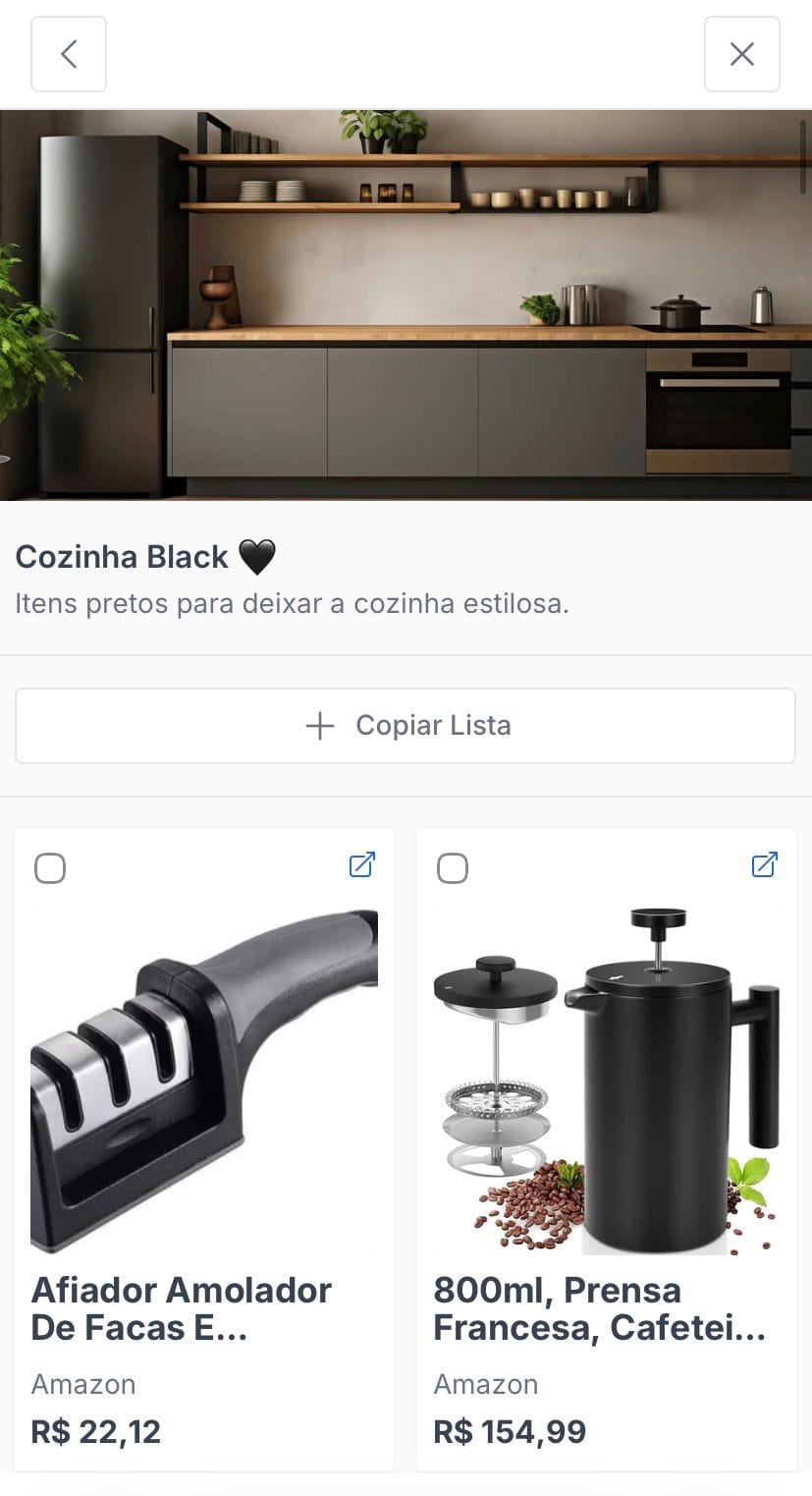The height and width of the screenshot is (1496, 812).
Task: Open external link for Afiador Amolador De Facas
Action: click(x=362, y=864)
